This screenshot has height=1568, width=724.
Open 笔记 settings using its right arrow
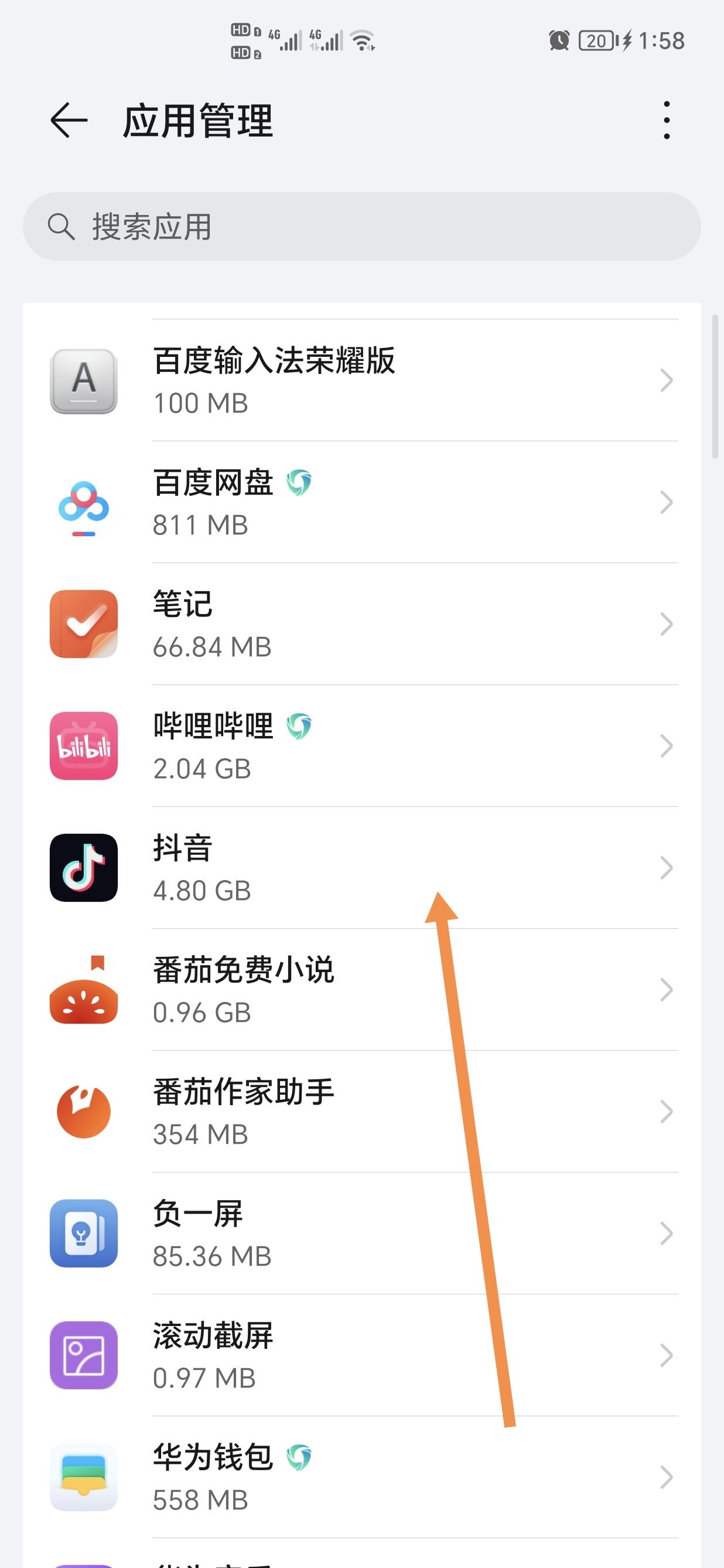665,625
